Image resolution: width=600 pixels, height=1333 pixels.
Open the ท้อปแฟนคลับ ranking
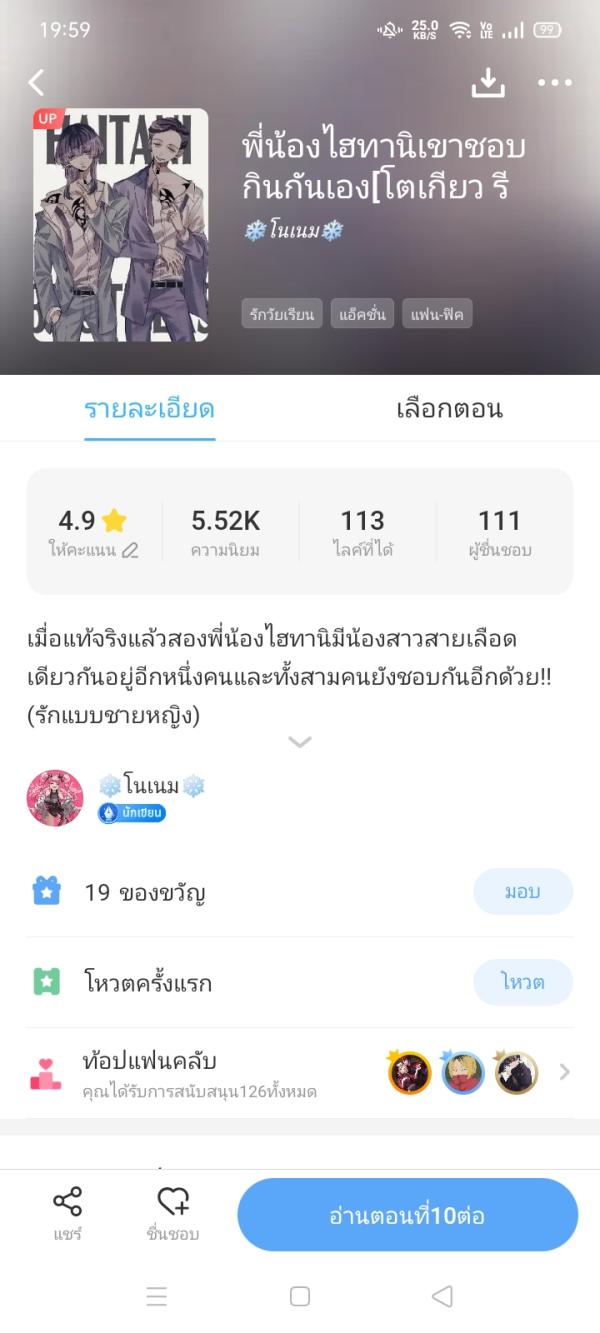pyautogui.click(x=300, y=1072)
